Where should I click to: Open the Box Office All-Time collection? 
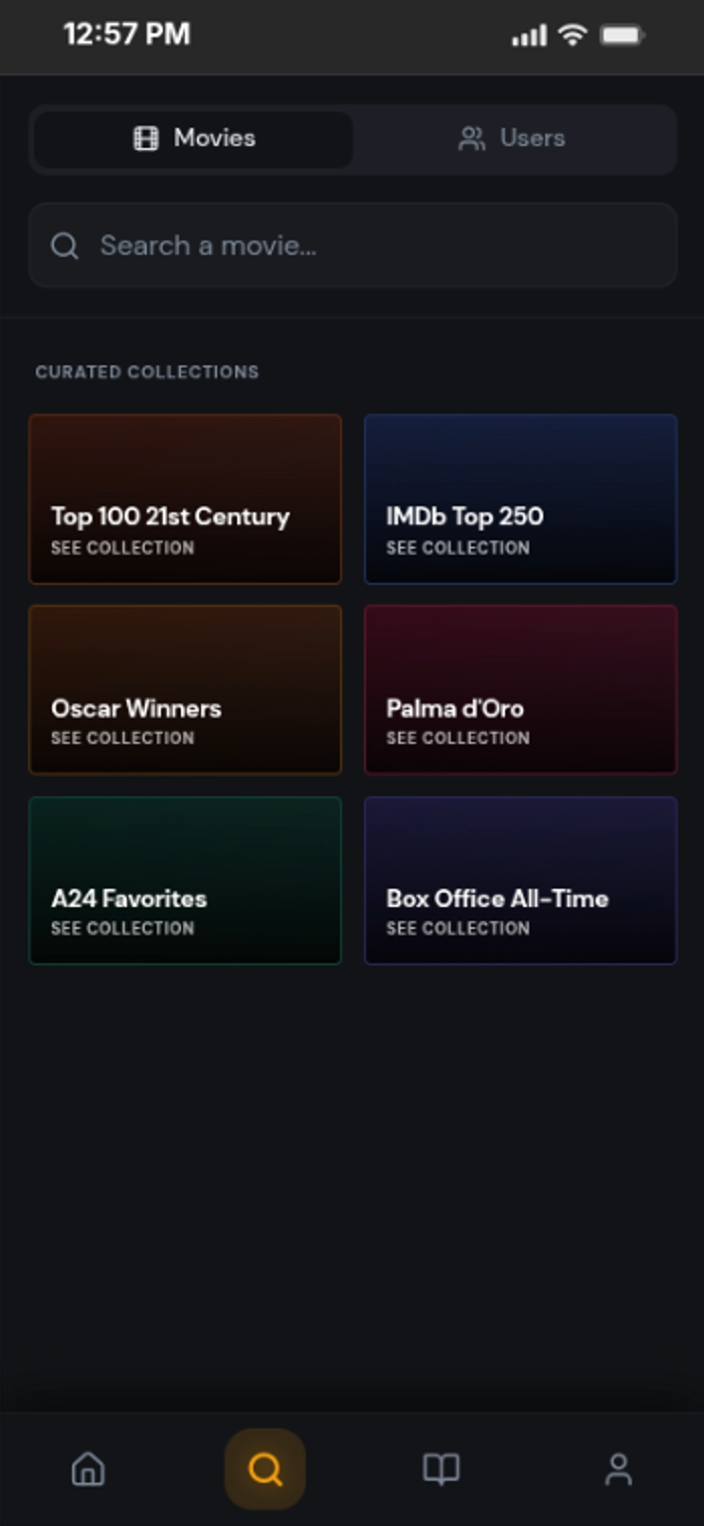pos(521,881)
